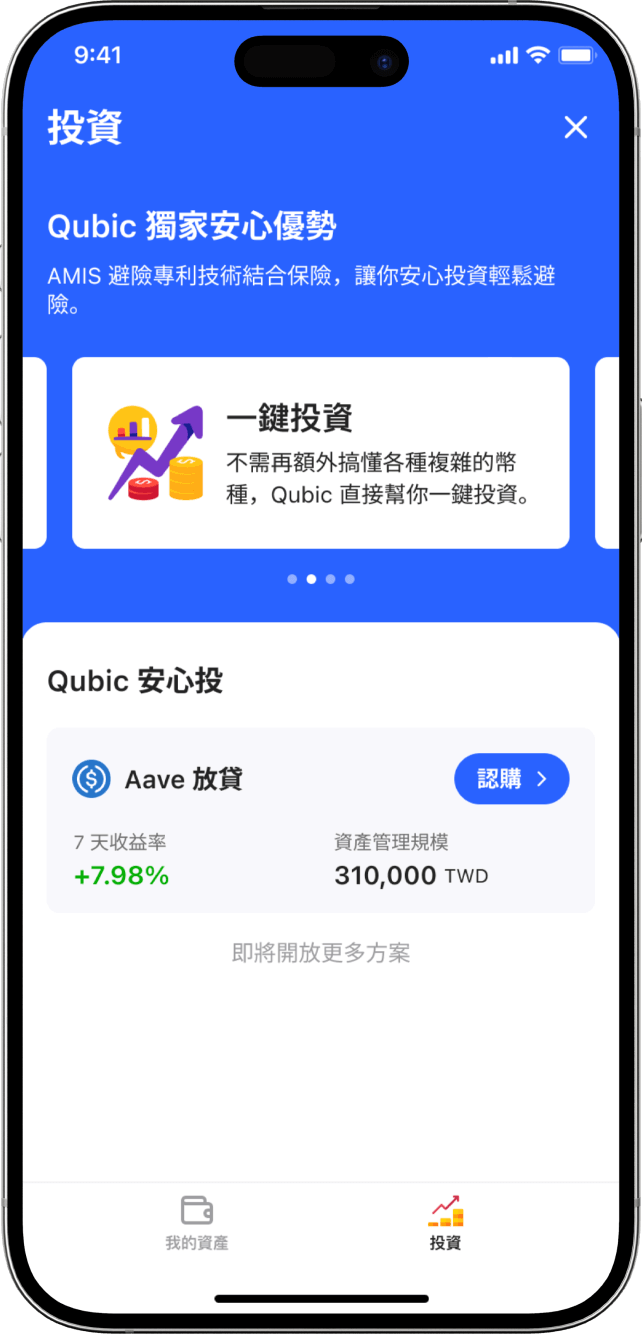Screen dimensions: 642x1334
Task: Select the 投資 tab in bottom navigation
Action: 446,1222
